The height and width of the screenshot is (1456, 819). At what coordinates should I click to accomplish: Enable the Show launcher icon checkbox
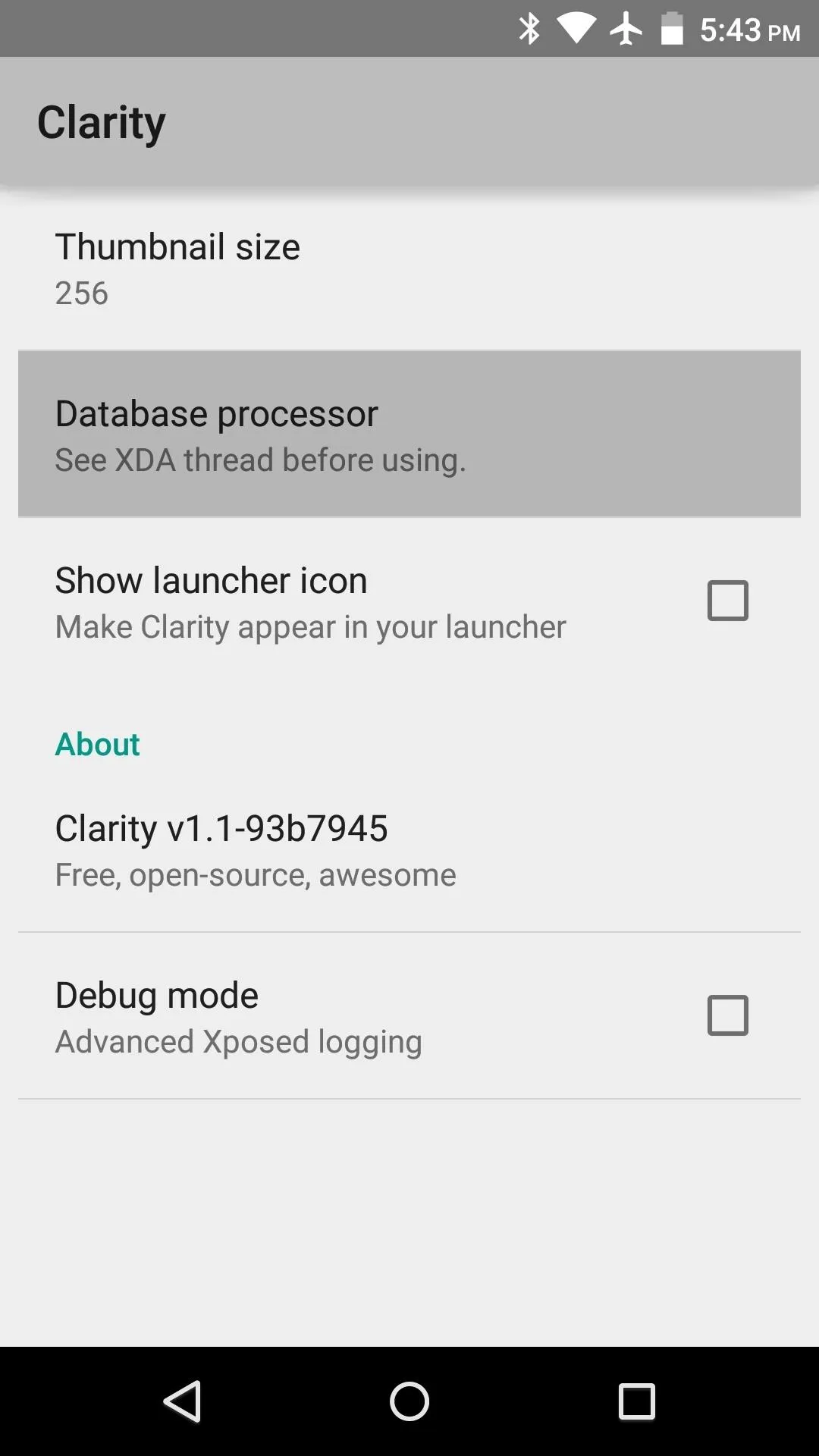(727, 601)
